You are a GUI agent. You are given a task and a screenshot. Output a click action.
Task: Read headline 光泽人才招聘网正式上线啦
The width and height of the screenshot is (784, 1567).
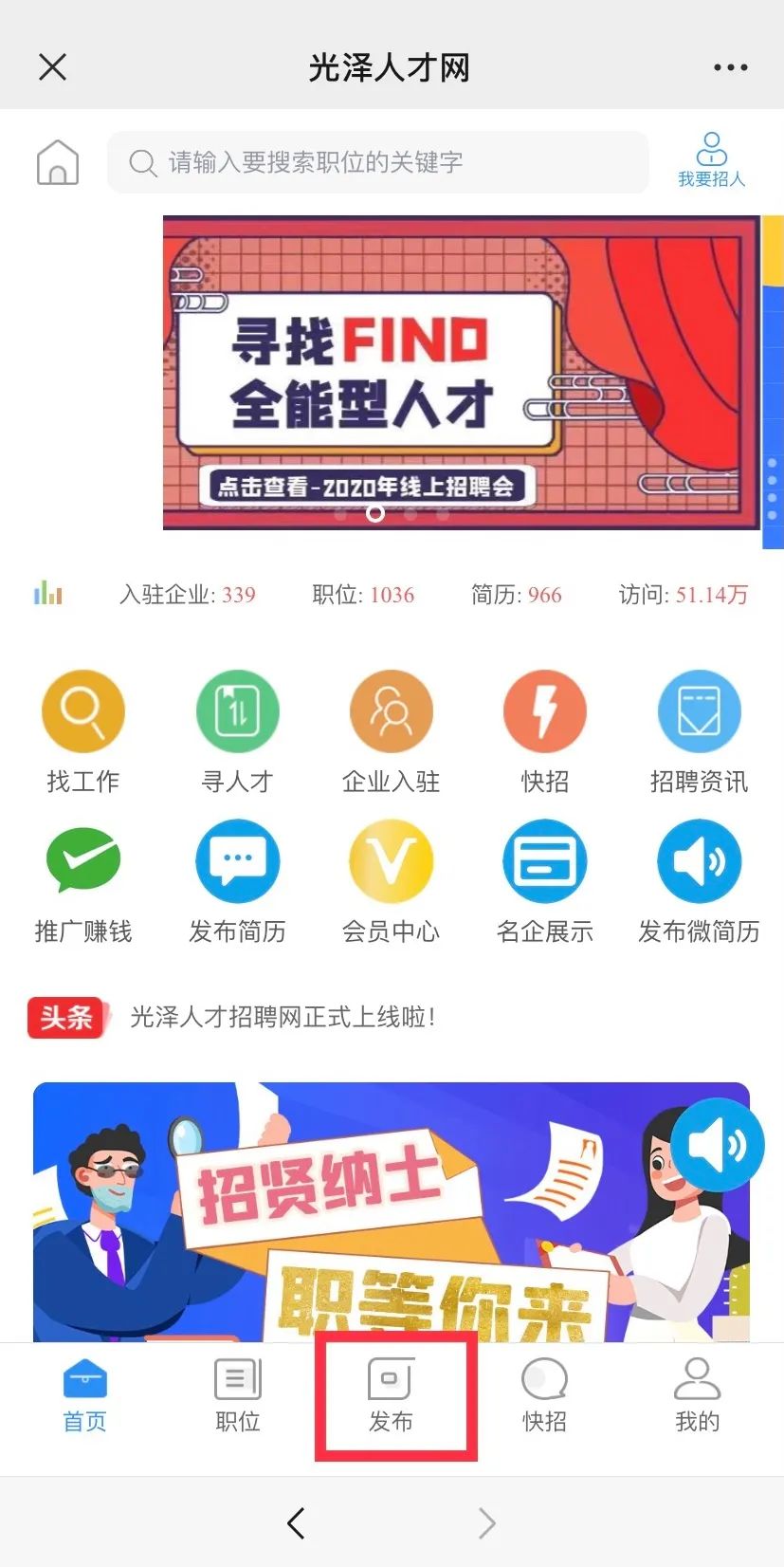(283, 1018)
